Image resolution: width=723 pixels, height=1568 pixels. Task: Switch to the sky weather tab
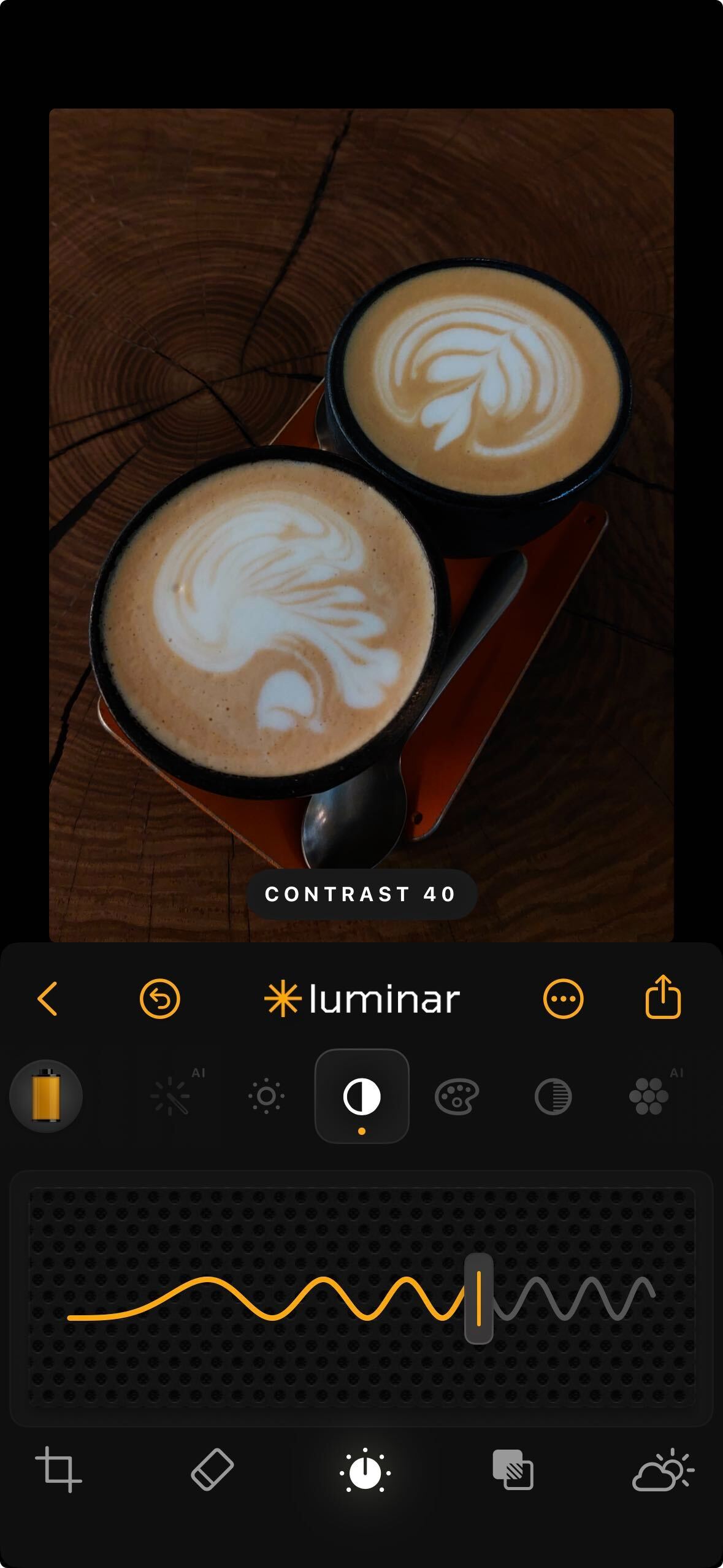[663, 1469]
